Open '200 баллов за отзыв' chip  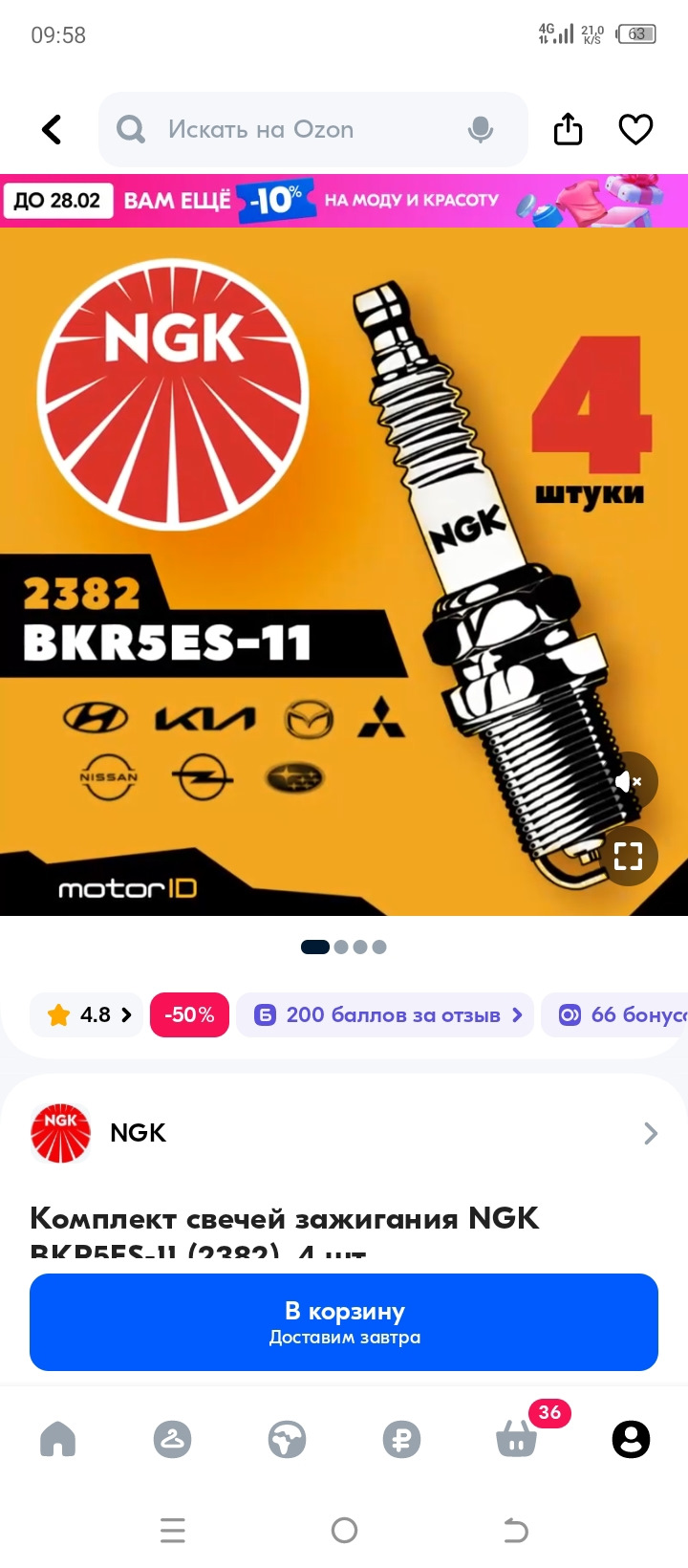click(x=388, y=1014)
